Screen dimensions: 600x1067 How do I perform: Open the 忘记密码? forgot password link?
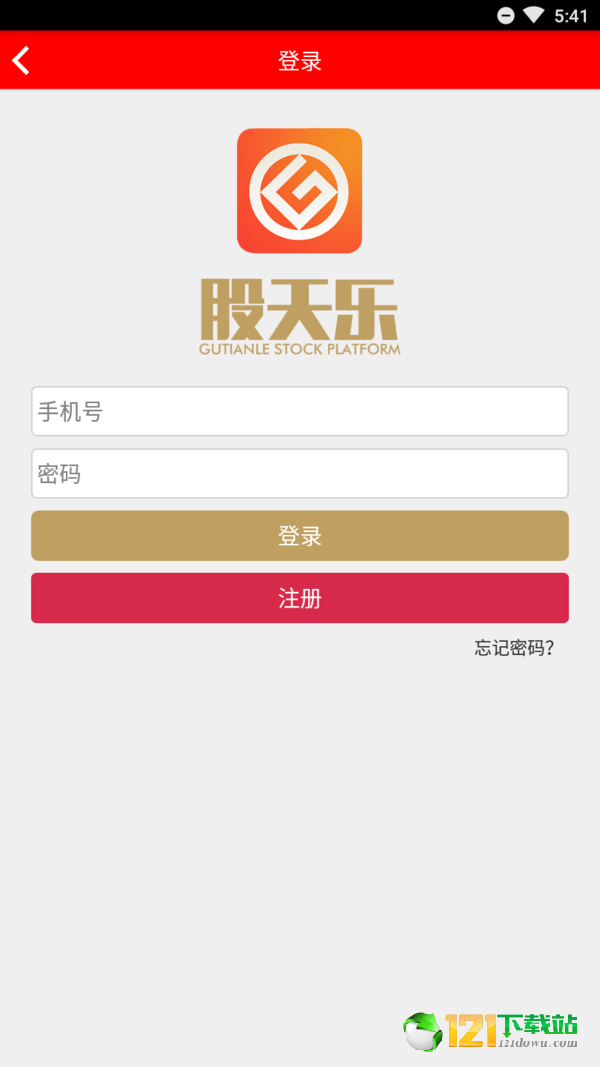(514, 648)
